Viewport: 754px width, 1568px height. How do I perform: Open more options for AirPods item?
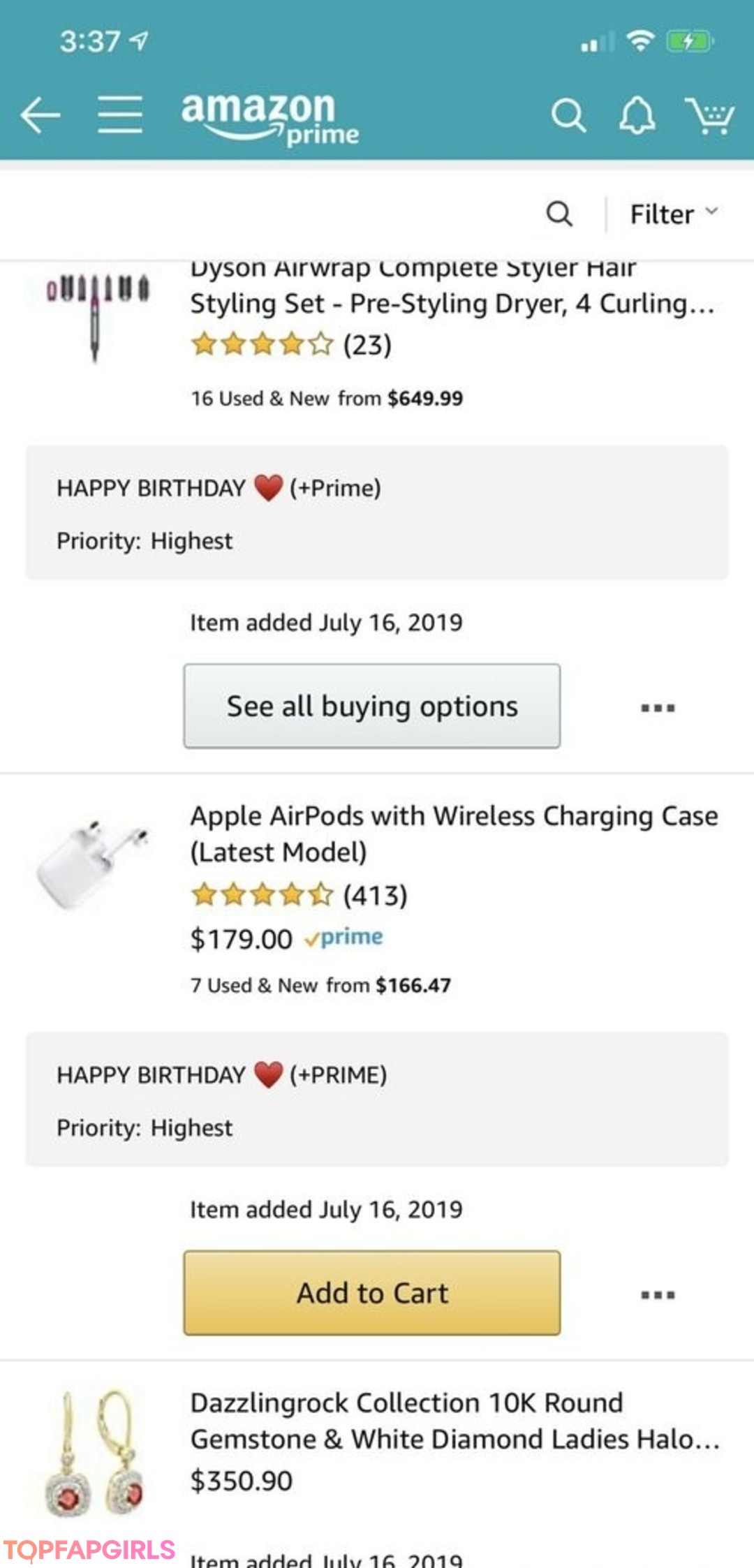pos(658,1295)
